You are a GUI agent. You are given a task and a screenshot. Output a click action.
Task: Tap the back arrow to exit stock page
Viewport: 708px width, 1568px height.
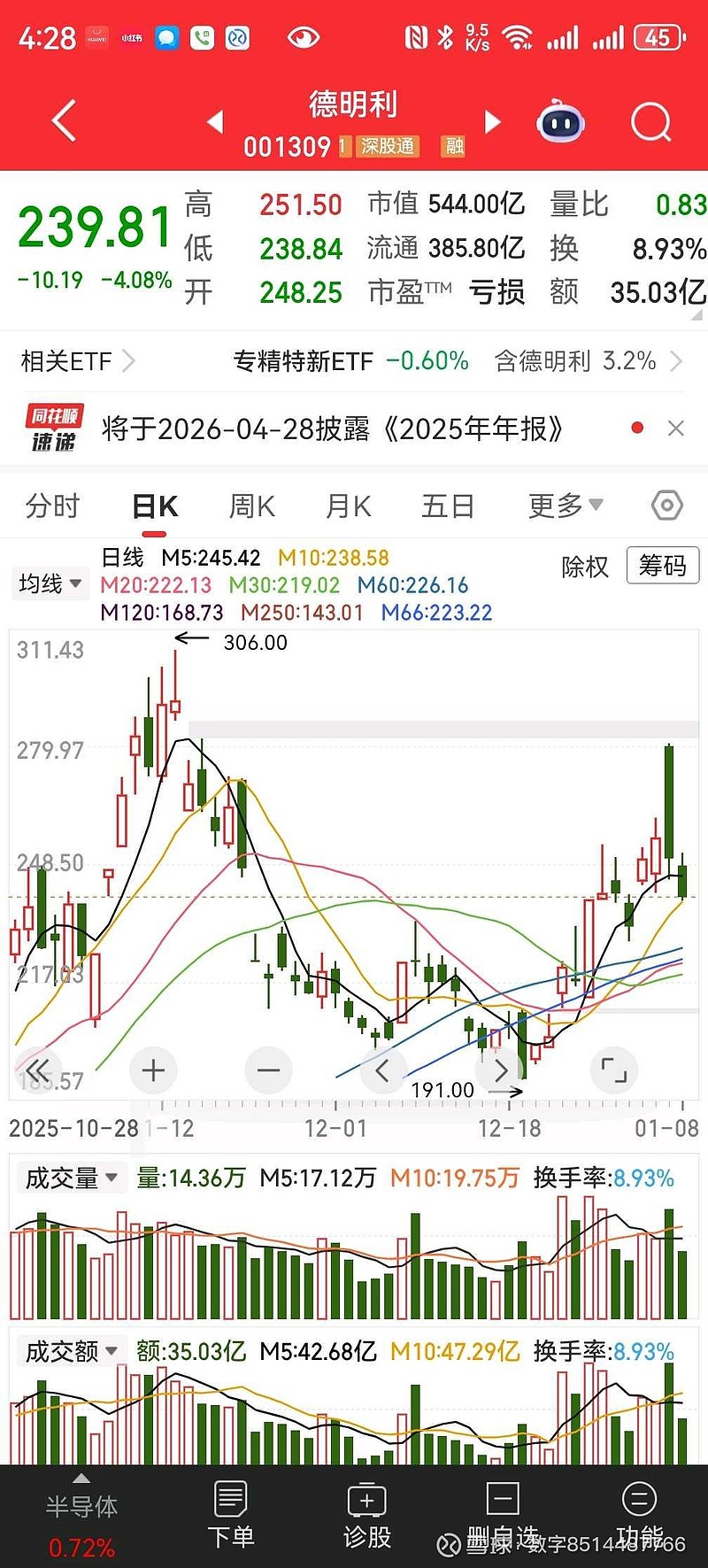pos(62,121)
